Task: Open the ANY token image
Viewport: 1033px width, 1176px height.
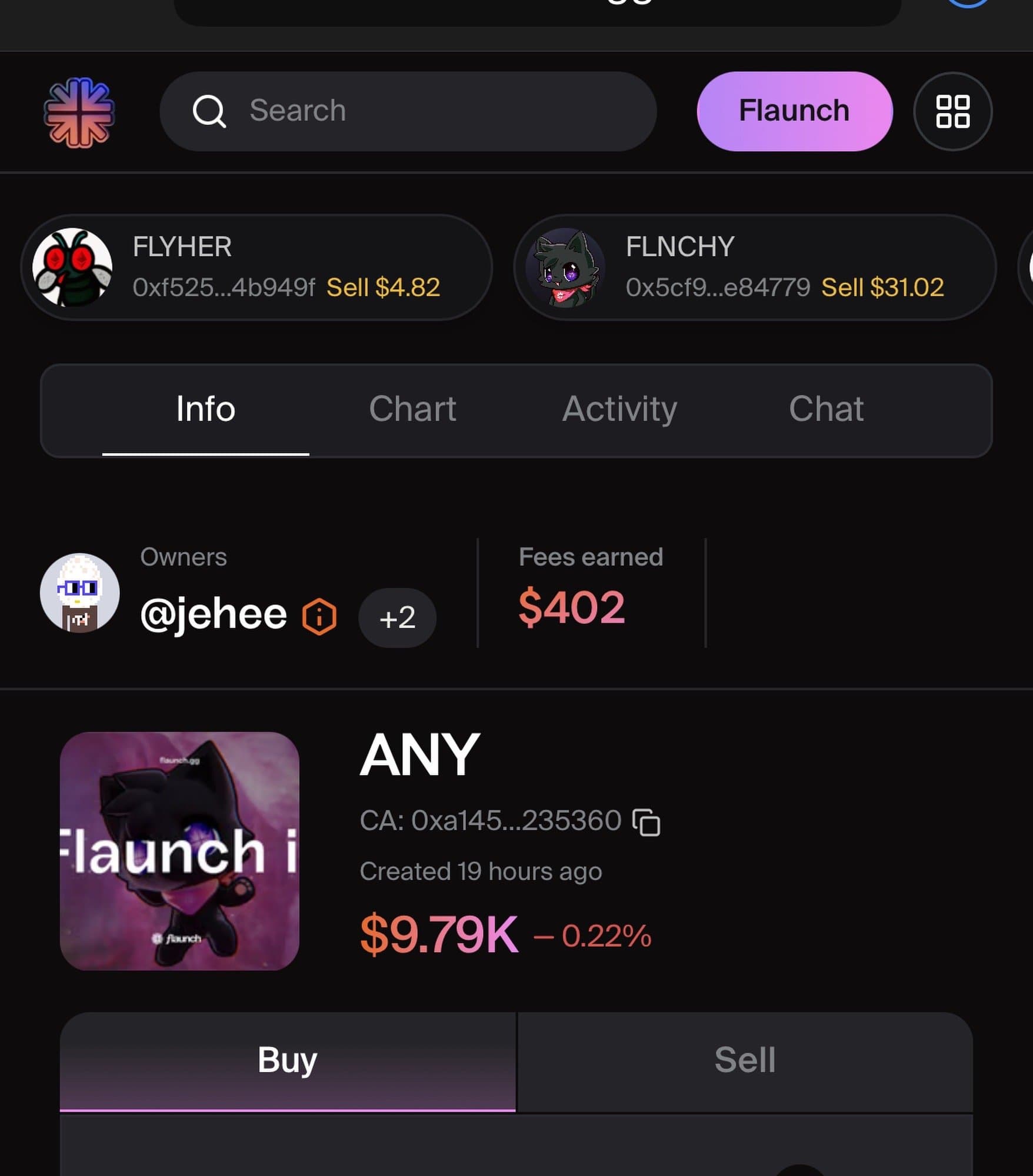Action: [x=179, y=851]
